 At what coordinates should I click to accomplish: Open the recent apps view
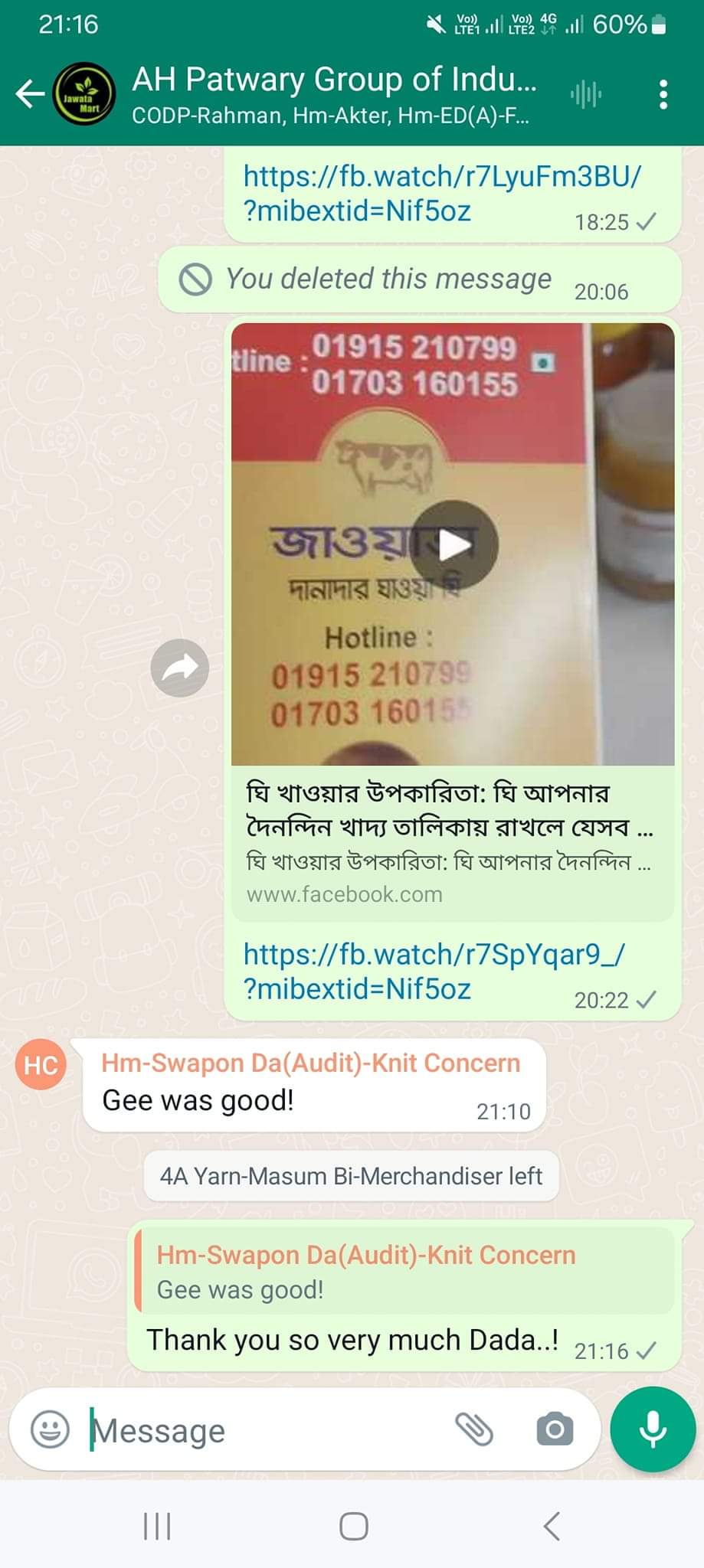(x=157, y=1527)
